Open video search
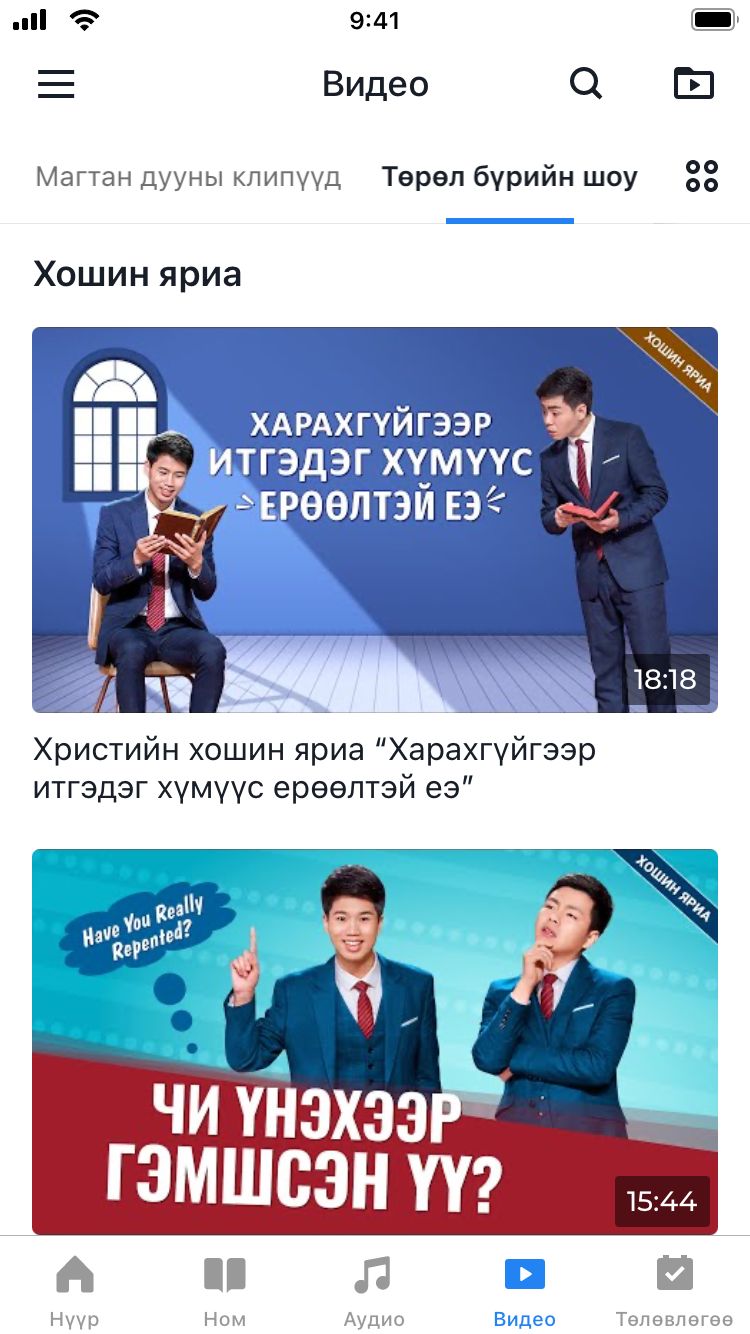 click(586, 84)
